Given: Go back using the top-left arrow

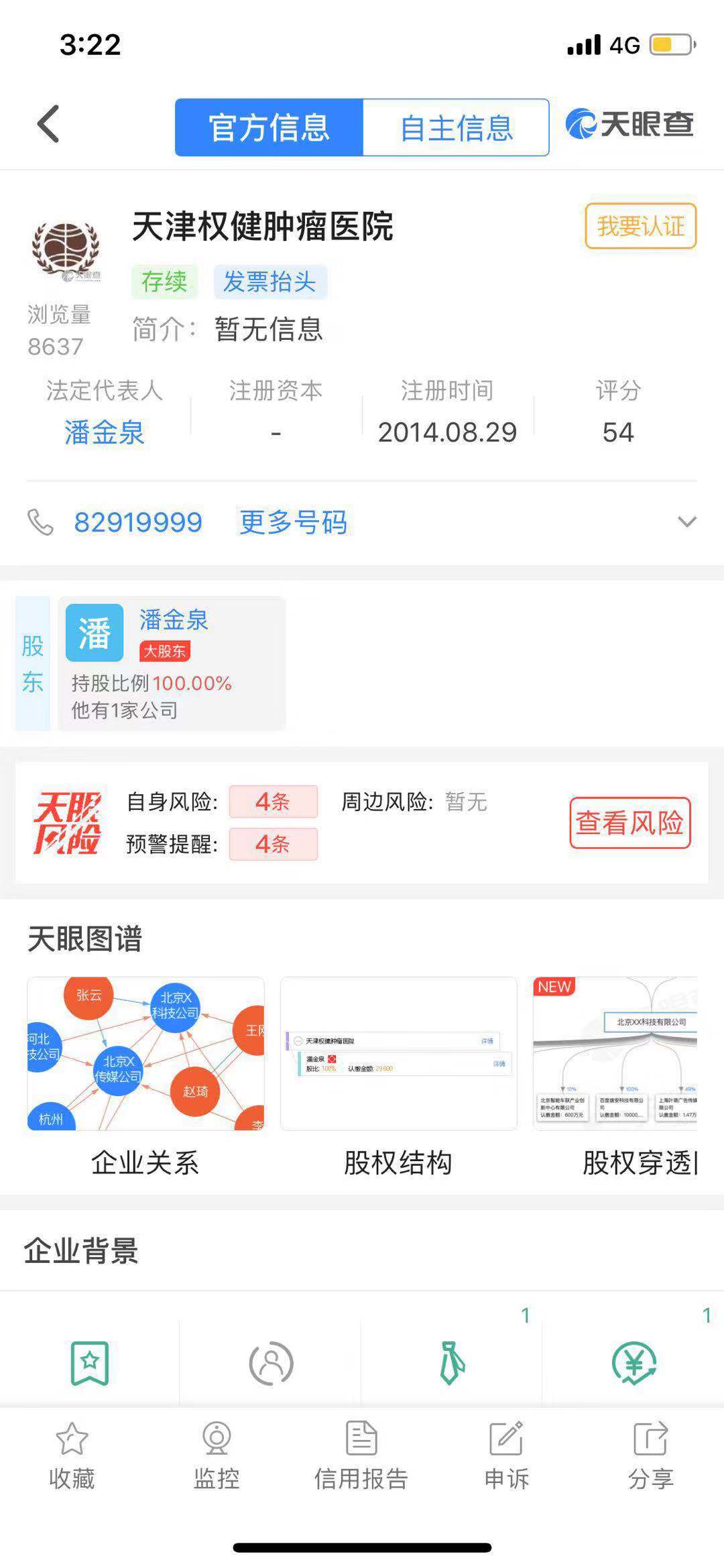Looking at the screenshot, I should click(48, 125).
